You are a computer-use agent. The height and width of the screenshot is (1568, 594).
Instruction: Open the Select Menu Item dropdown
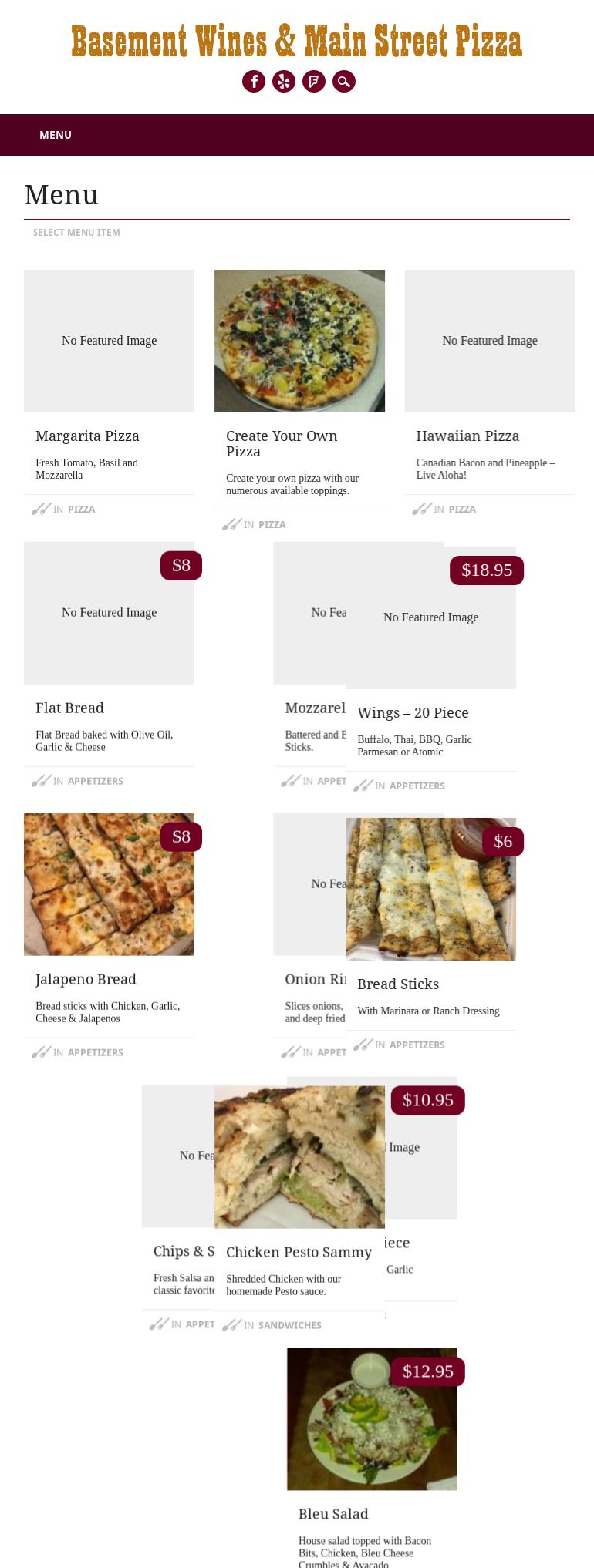click(76, 232)
